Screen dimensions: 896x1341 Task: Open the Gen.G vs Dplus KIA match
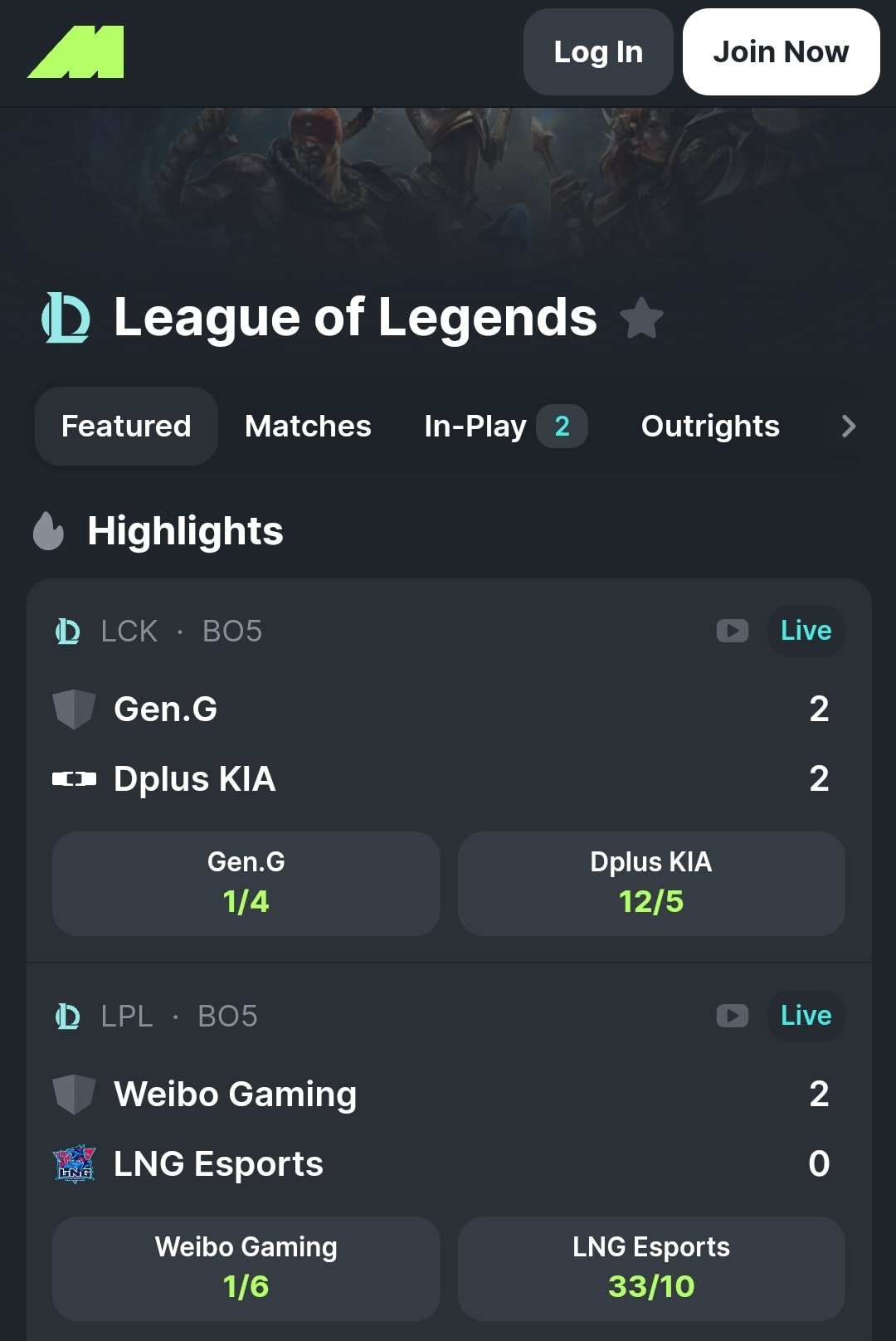click(x=415, y=744)
